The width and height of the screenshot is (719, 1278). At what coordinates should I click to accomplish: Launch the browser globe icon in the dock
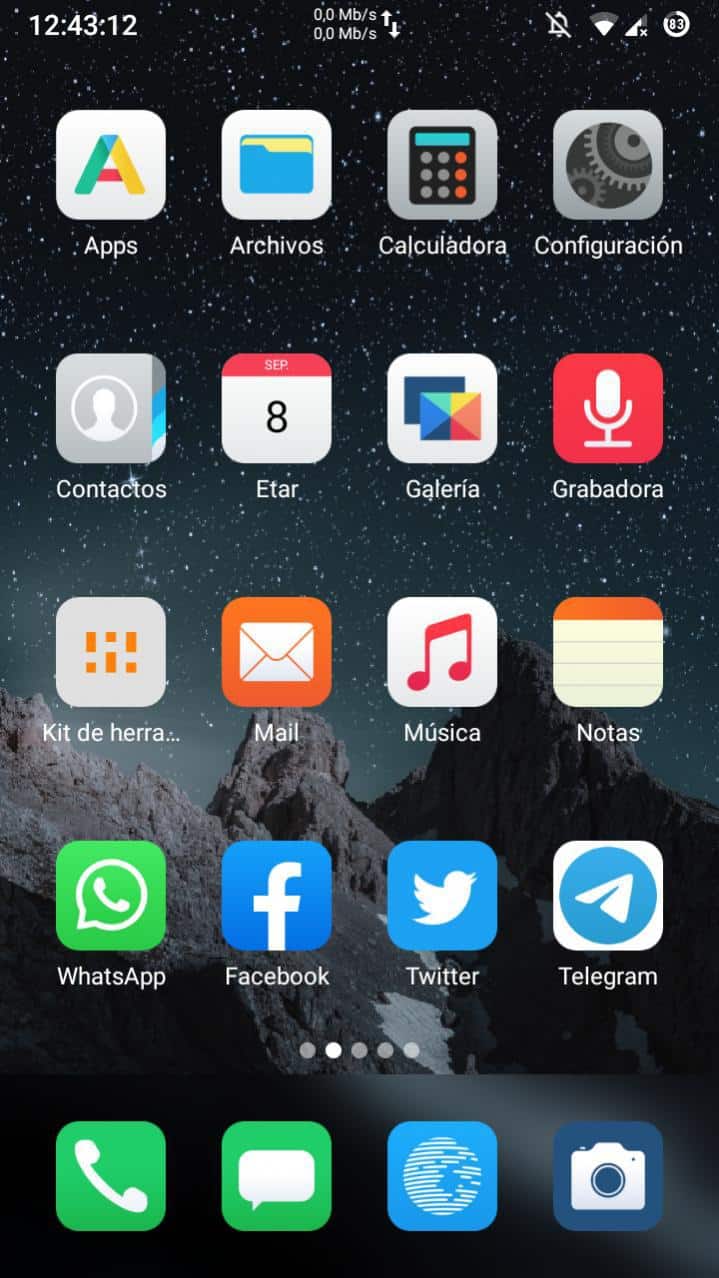442,1176
